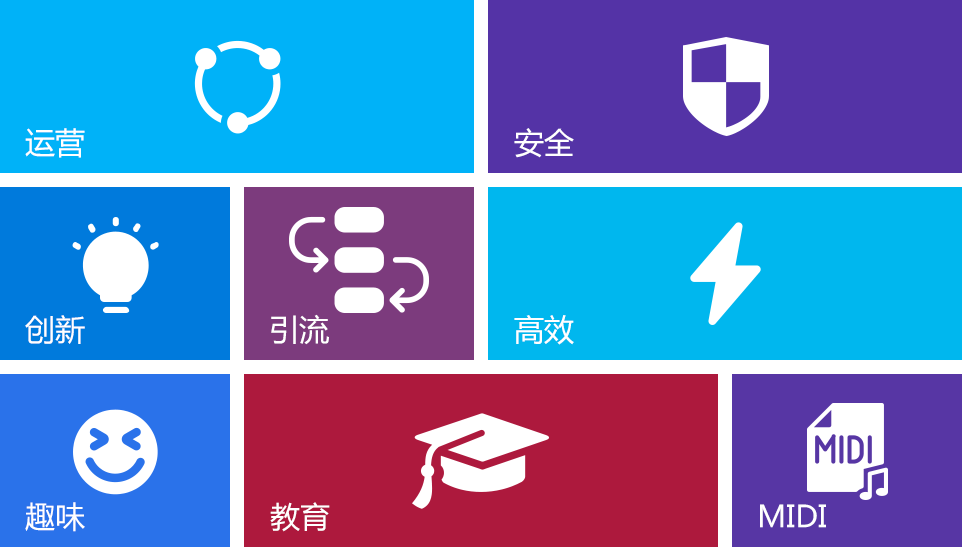Open the 运营 tile

pyautogui.click(x=237, y=87)
